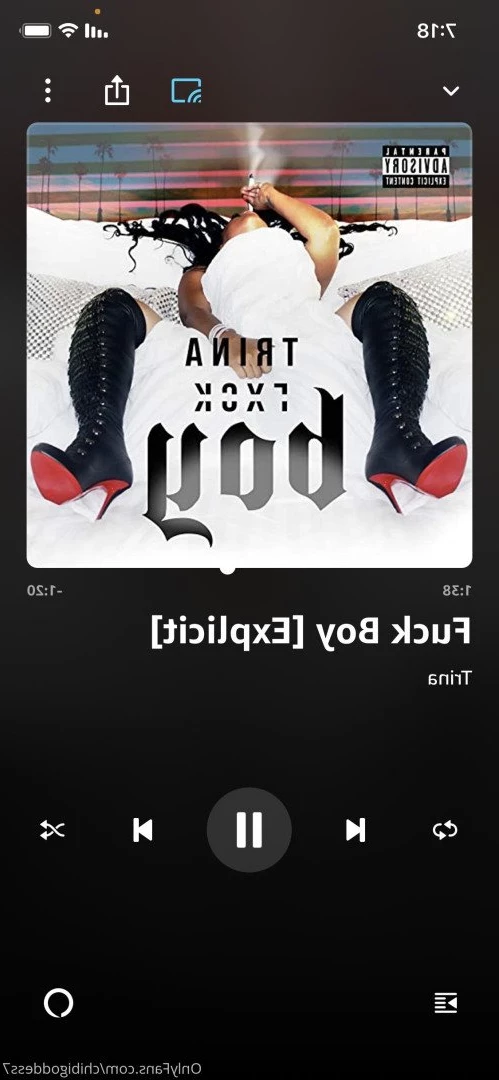Toggle shuffle mode
The image size is (499, 1080).
[52, 830]
